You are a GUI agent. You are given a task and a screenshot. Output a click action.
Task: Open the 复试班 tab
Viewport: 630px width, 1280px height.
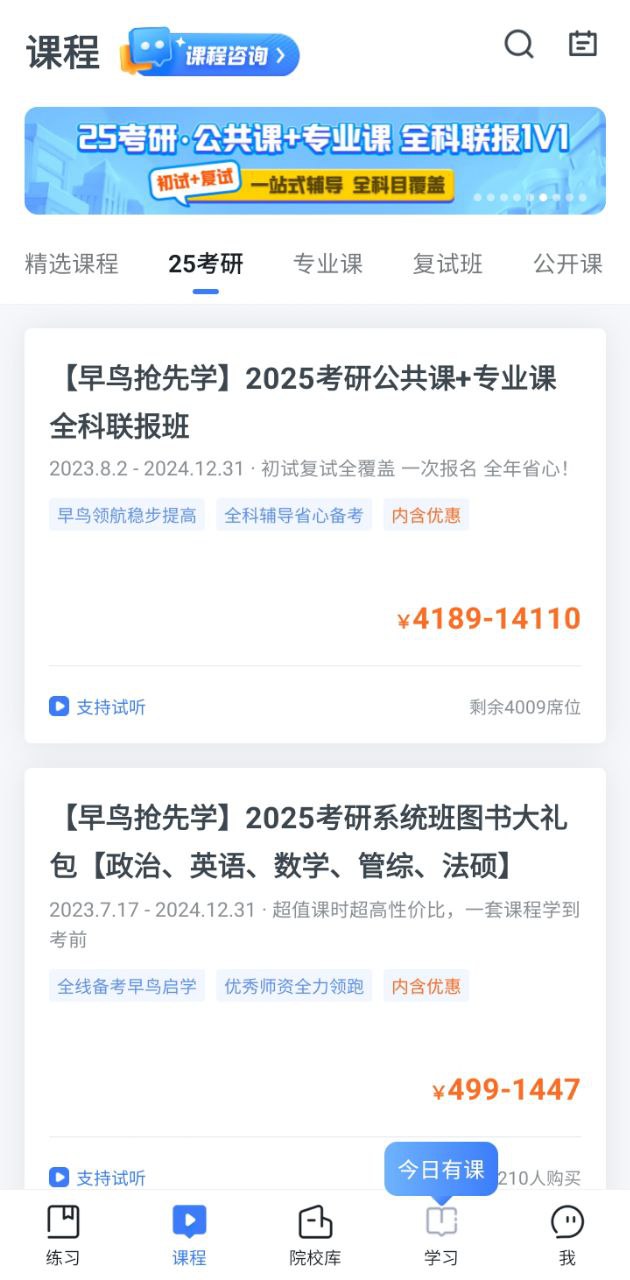(x=447, y=264)
